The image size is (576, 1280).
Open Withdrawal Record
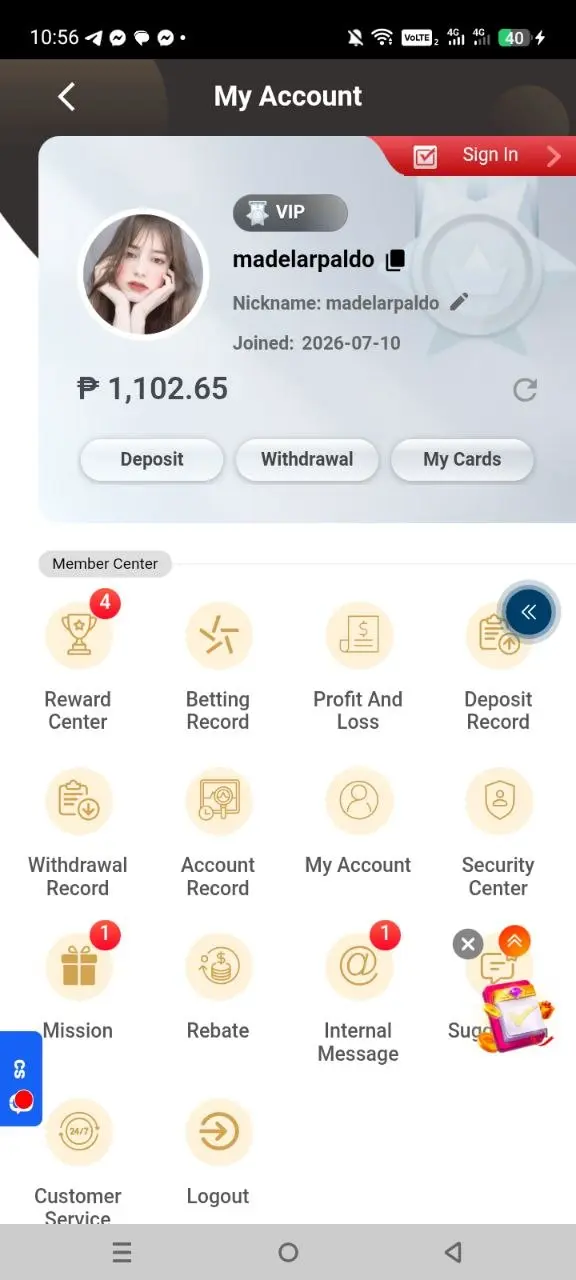tap(78, 832)
